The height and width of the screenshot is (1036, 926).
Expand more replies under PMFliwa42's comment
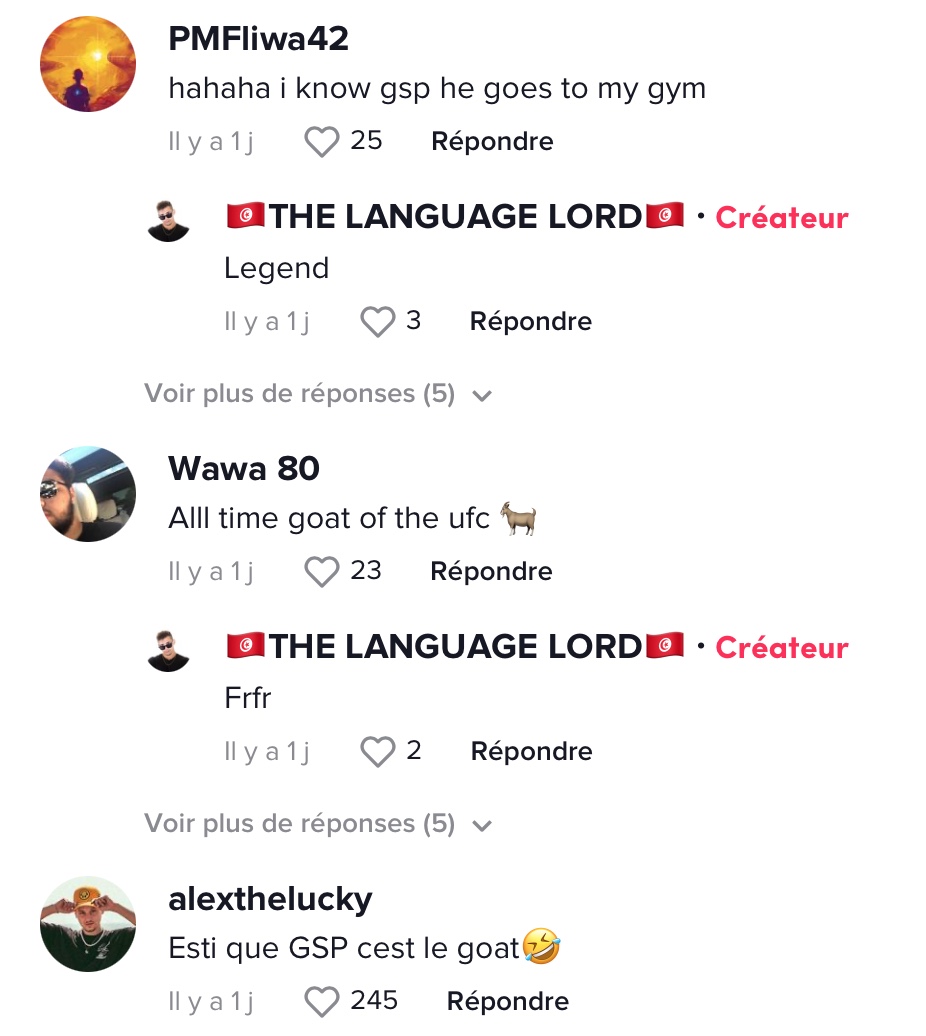click(318, 394)
